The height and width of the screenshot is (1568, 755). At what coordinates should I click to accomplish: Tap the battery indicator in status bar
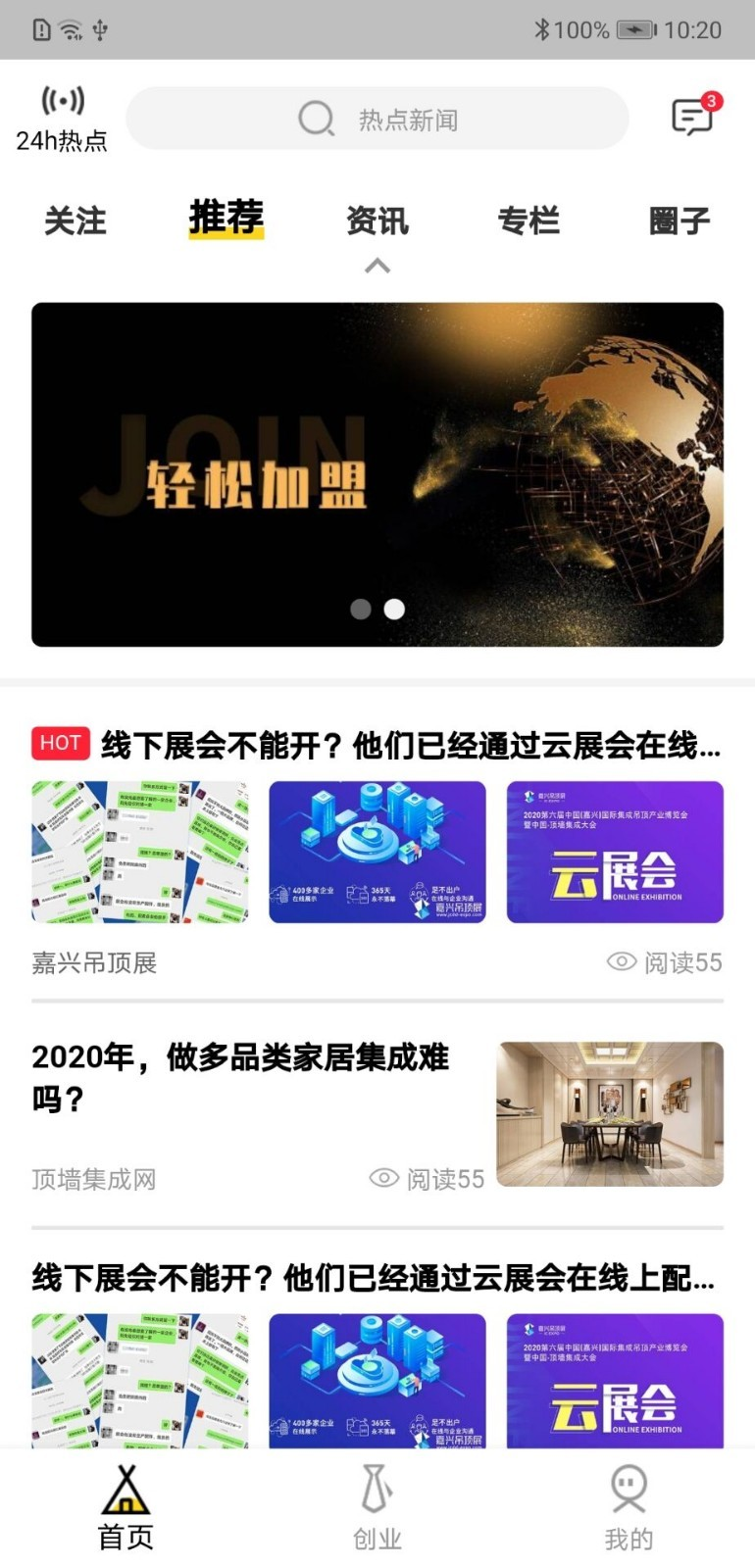click(633, 29)
